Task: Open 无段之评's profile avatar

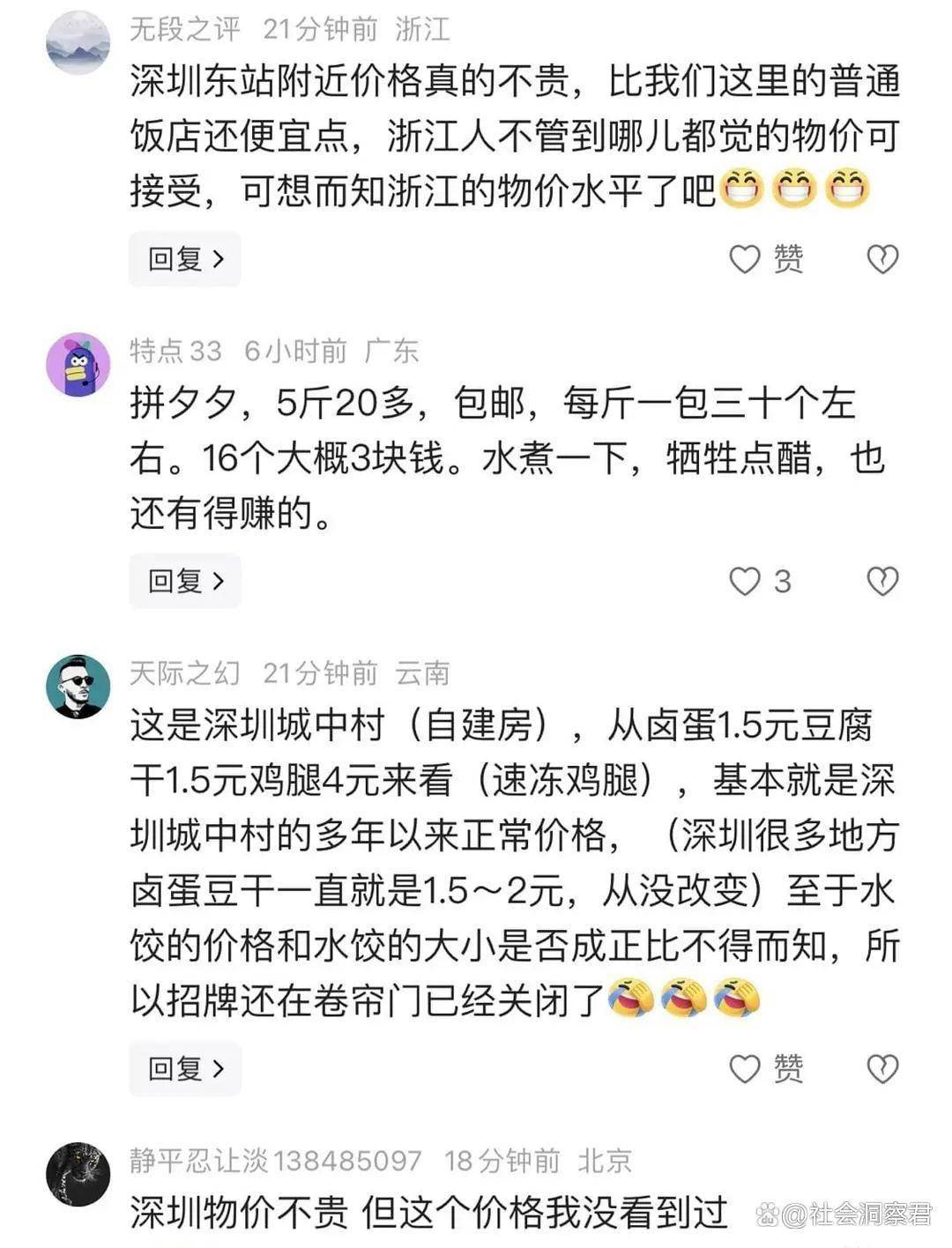Action: click(78, 42)
